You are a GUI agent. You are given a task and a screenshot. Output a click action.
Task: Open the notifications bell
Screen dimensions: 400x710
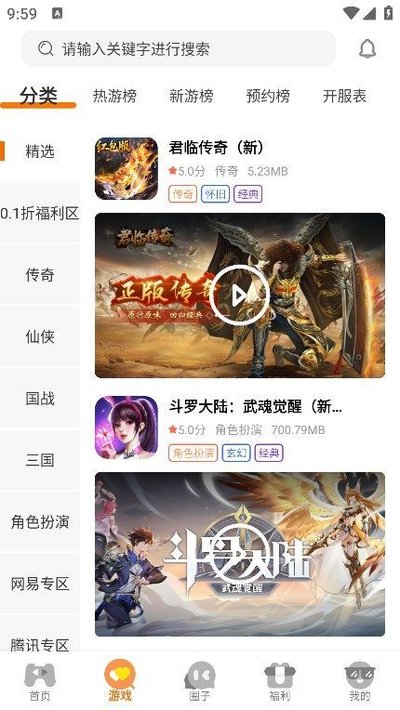[367, 48]
